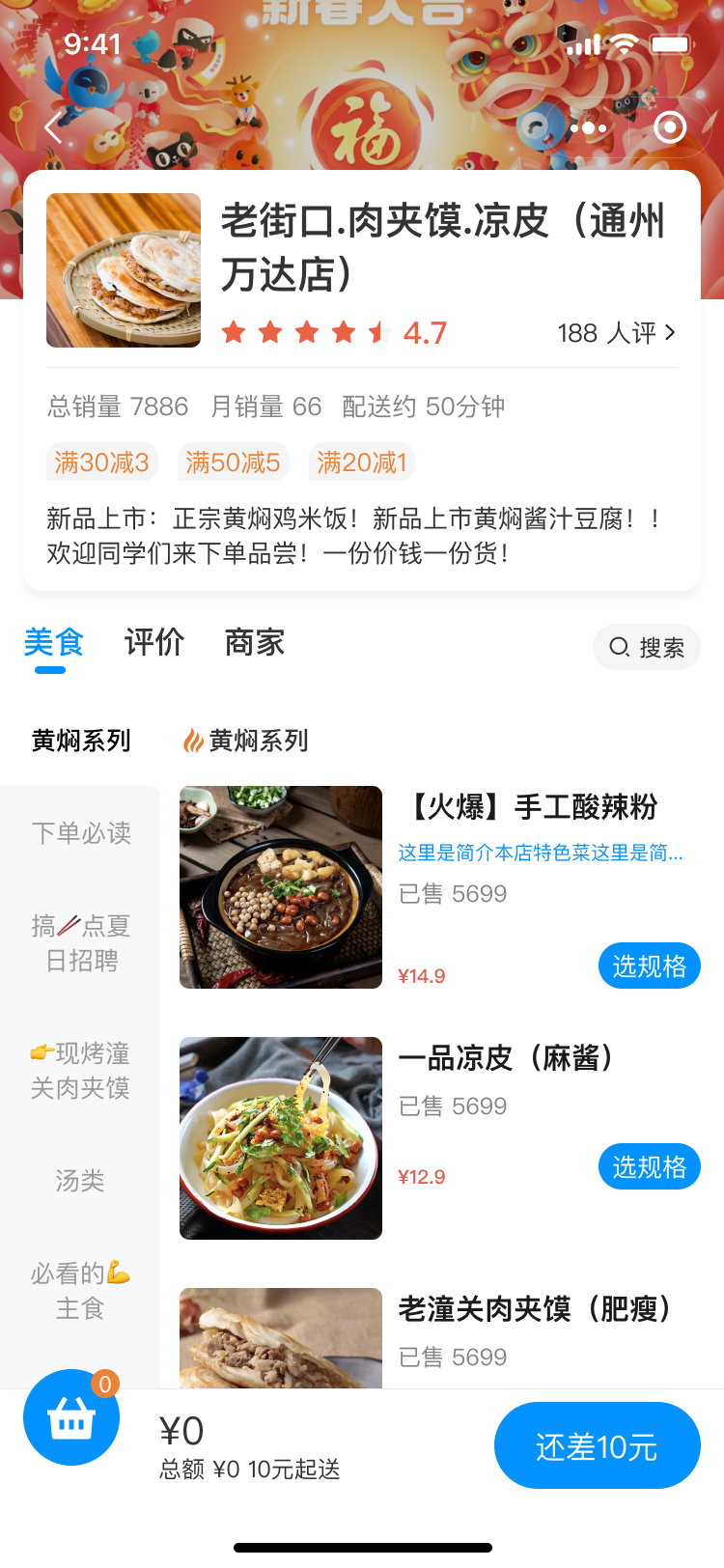Open the 现烤潼关肉夹馍 category

click(81, 1071)
